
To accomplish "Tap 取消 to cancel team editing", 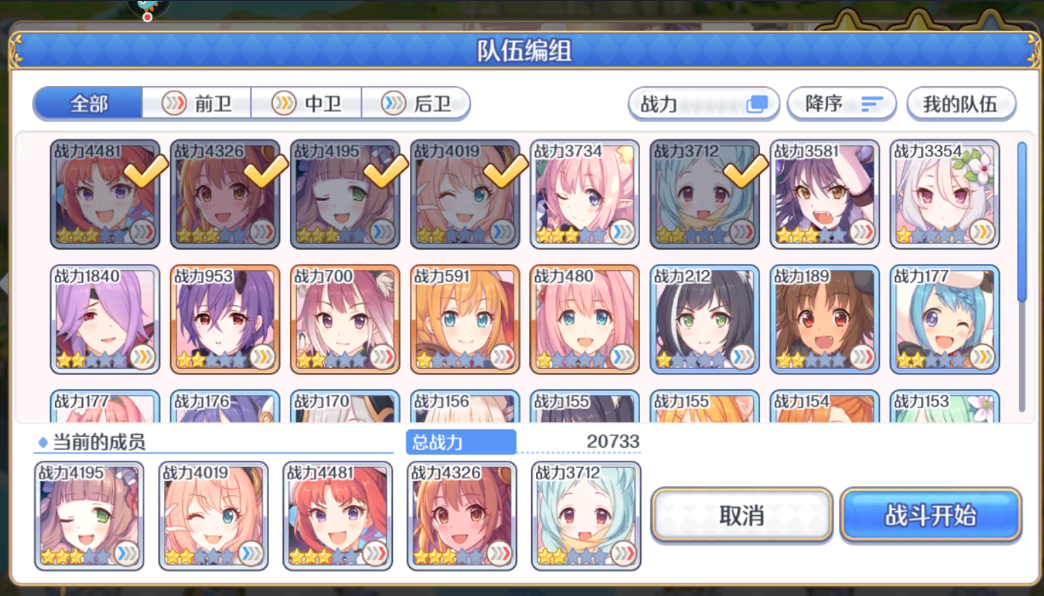I will tap(741, 515).
